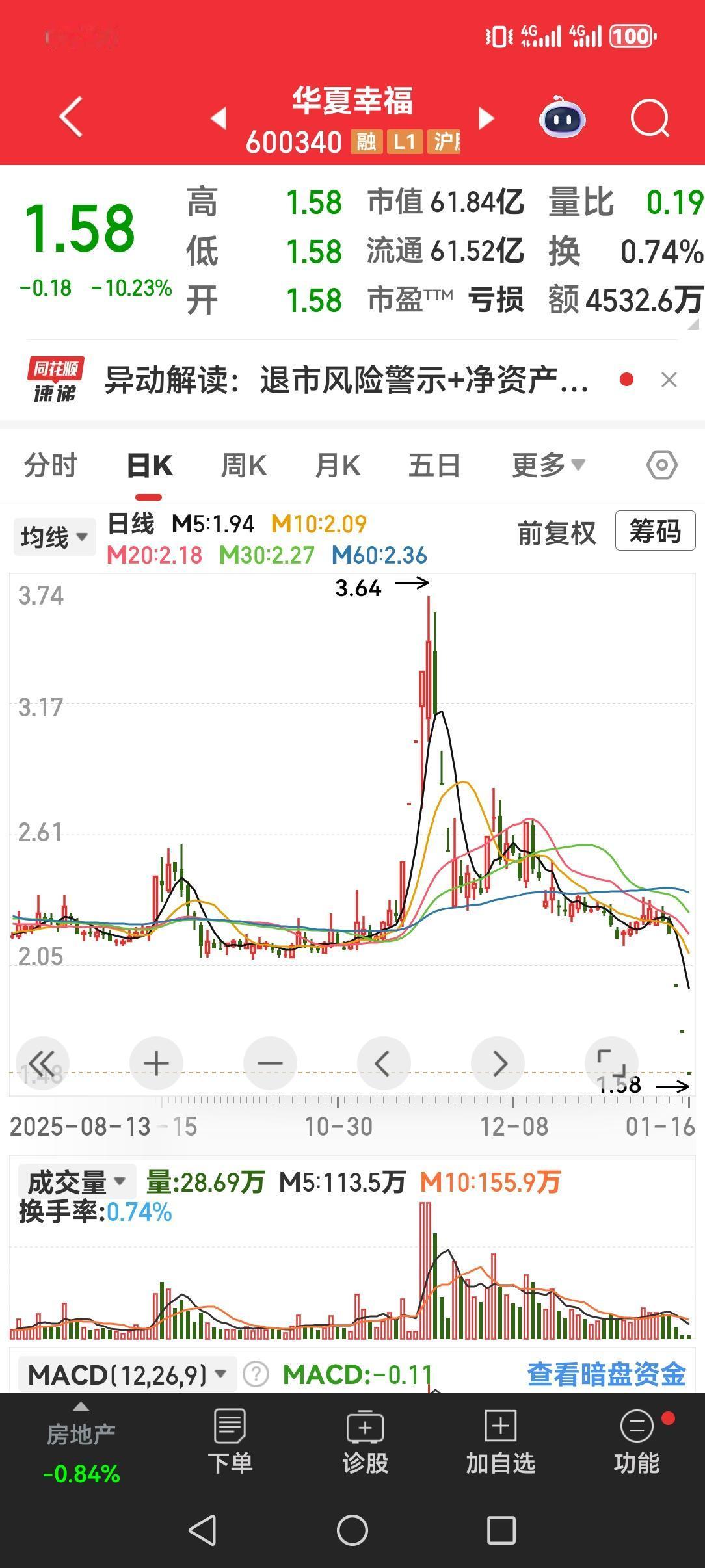This screenshot has height=1568, width=705.
Task: Switch to the 周K weekly chart tab
Action: point(243,464)
